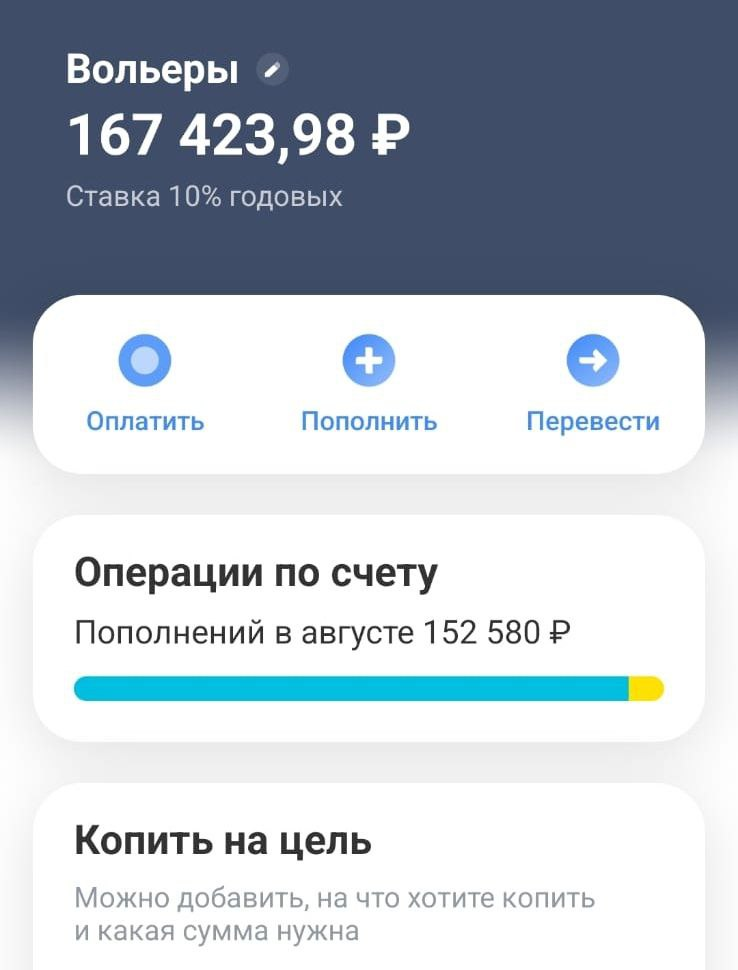
Task: Tap the Перевести button label
Action: tap(593, 421)
